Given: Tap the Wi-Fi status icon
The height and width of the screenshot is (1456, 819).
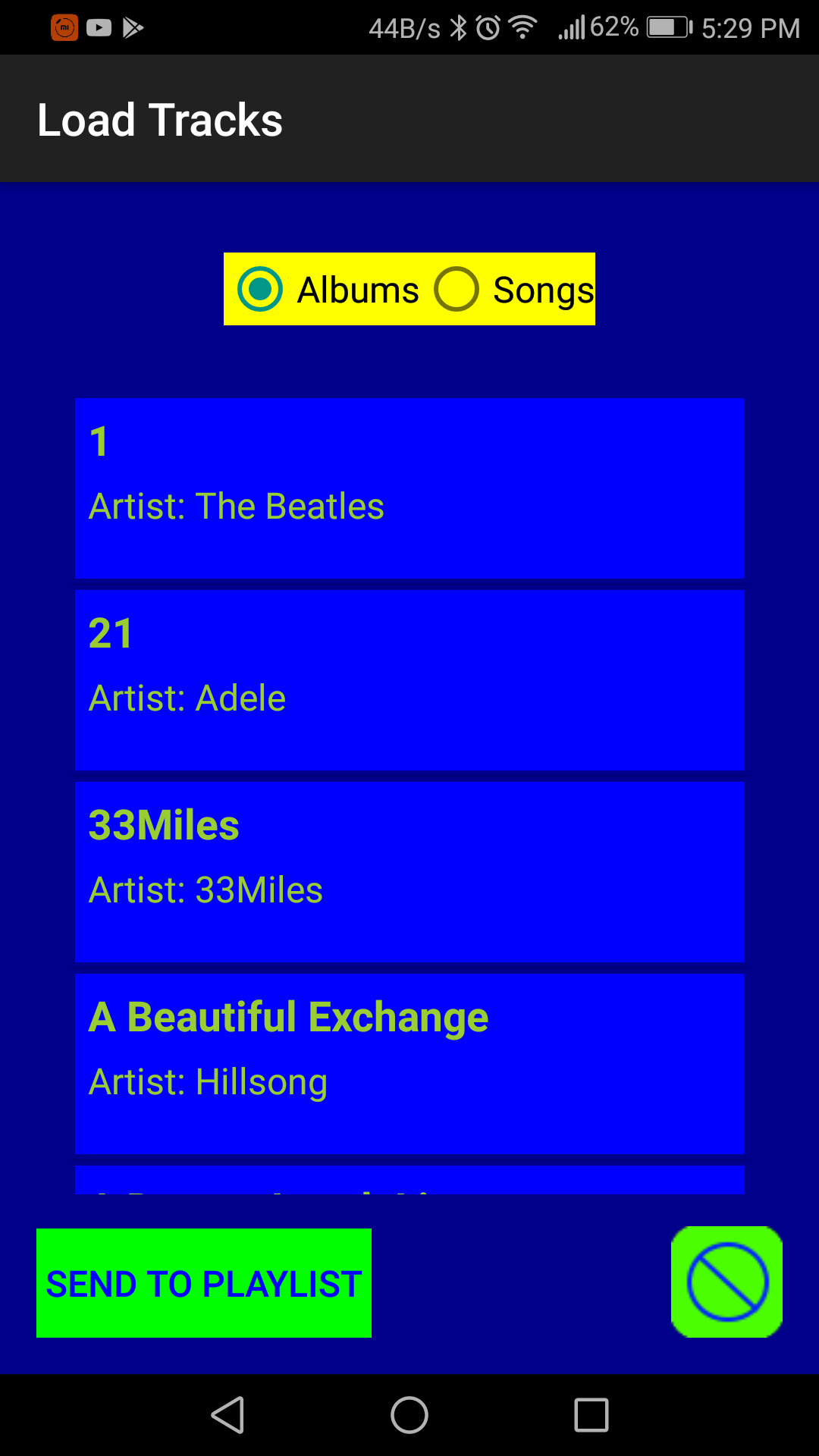Looking at the screenshot, I should pos(522,27).
